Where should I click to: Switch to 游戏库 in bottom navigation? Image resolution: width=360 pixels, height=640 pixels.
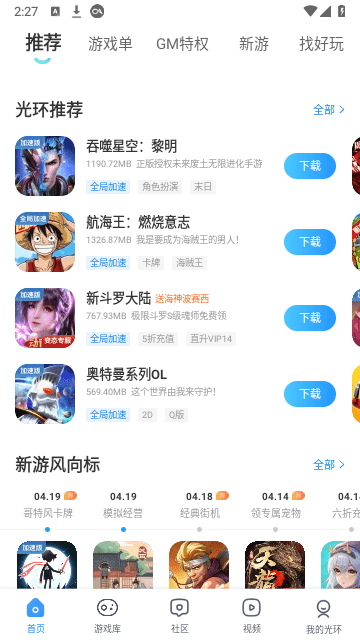click(x=107, y=616)
